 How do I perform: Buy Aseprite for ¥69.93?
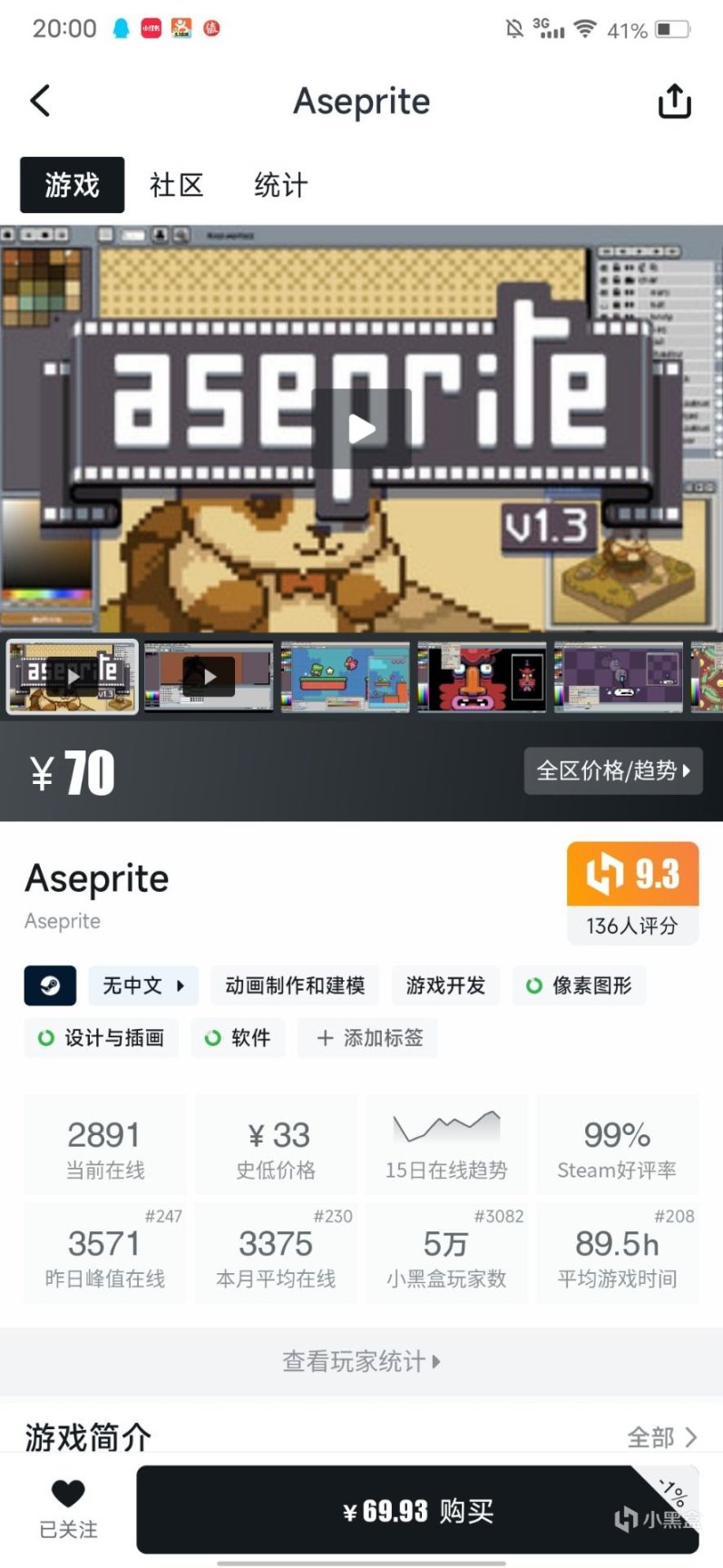(417, 1511)
